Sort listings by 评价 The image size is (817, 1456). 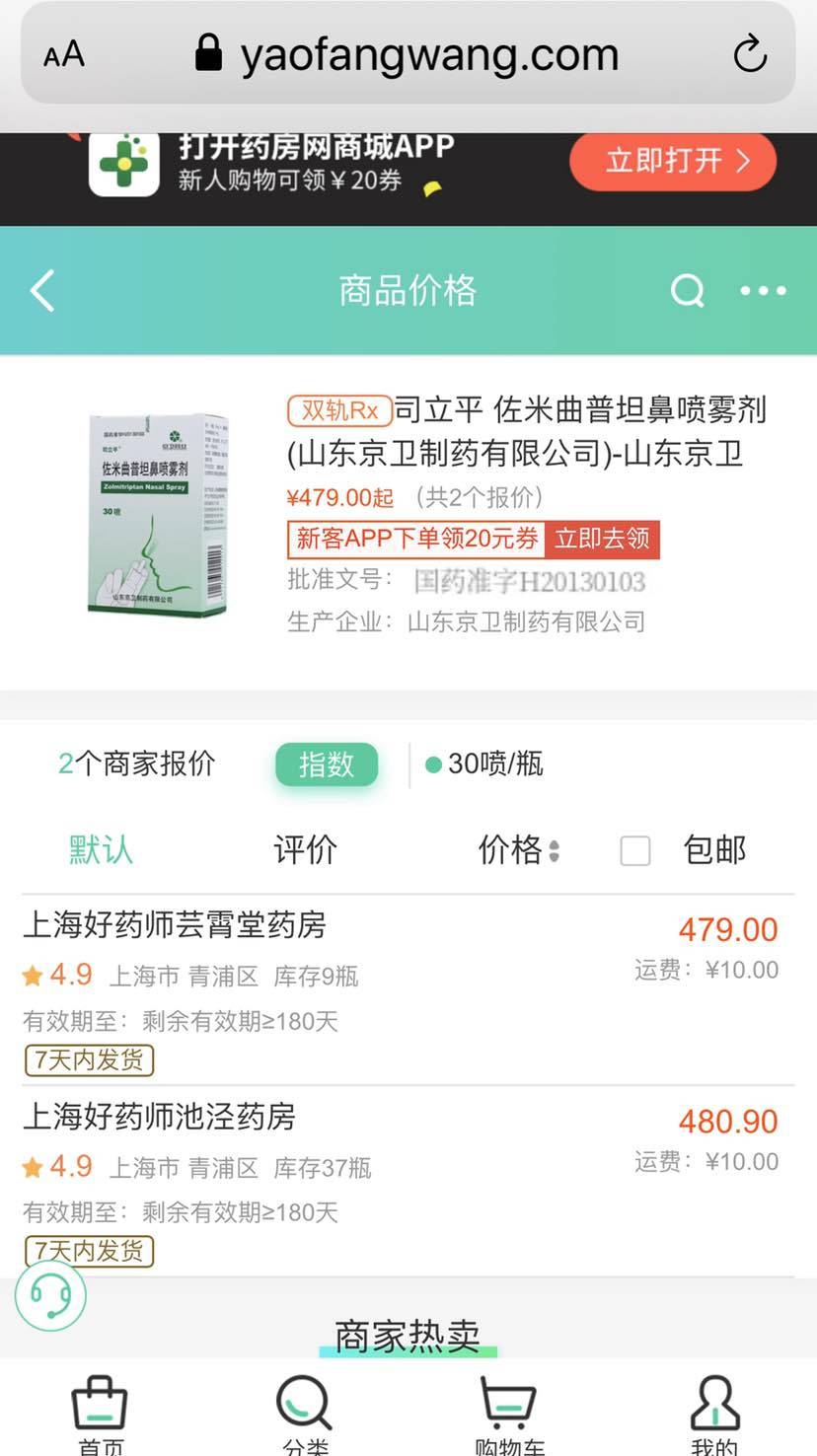305,850
